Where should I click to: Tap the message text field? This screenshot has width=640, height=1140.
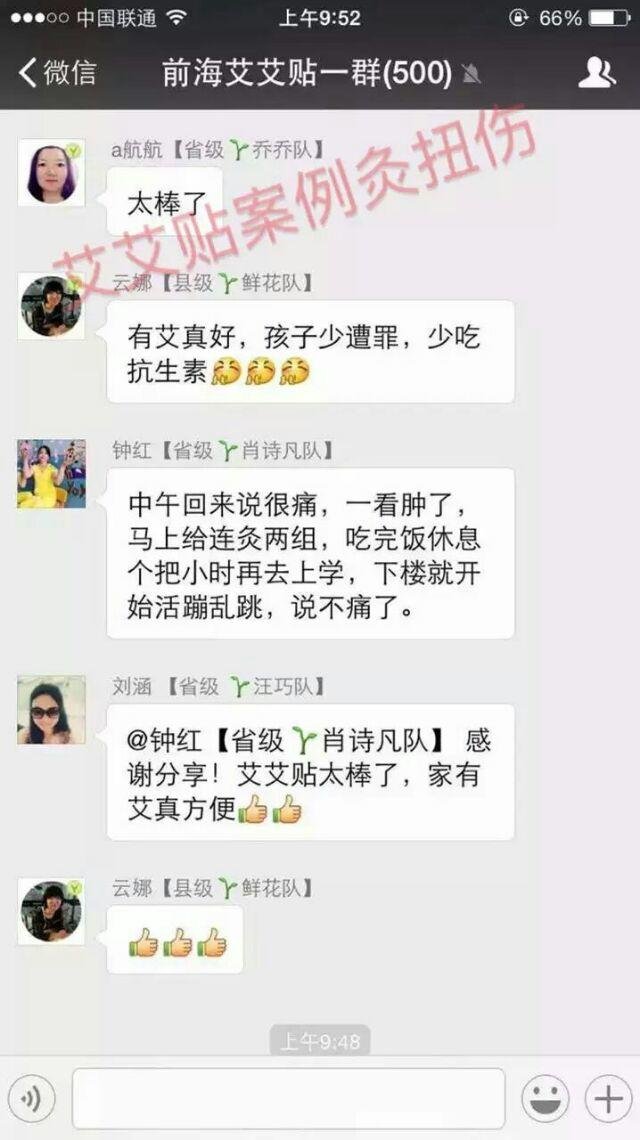[x=288, y=1099]
